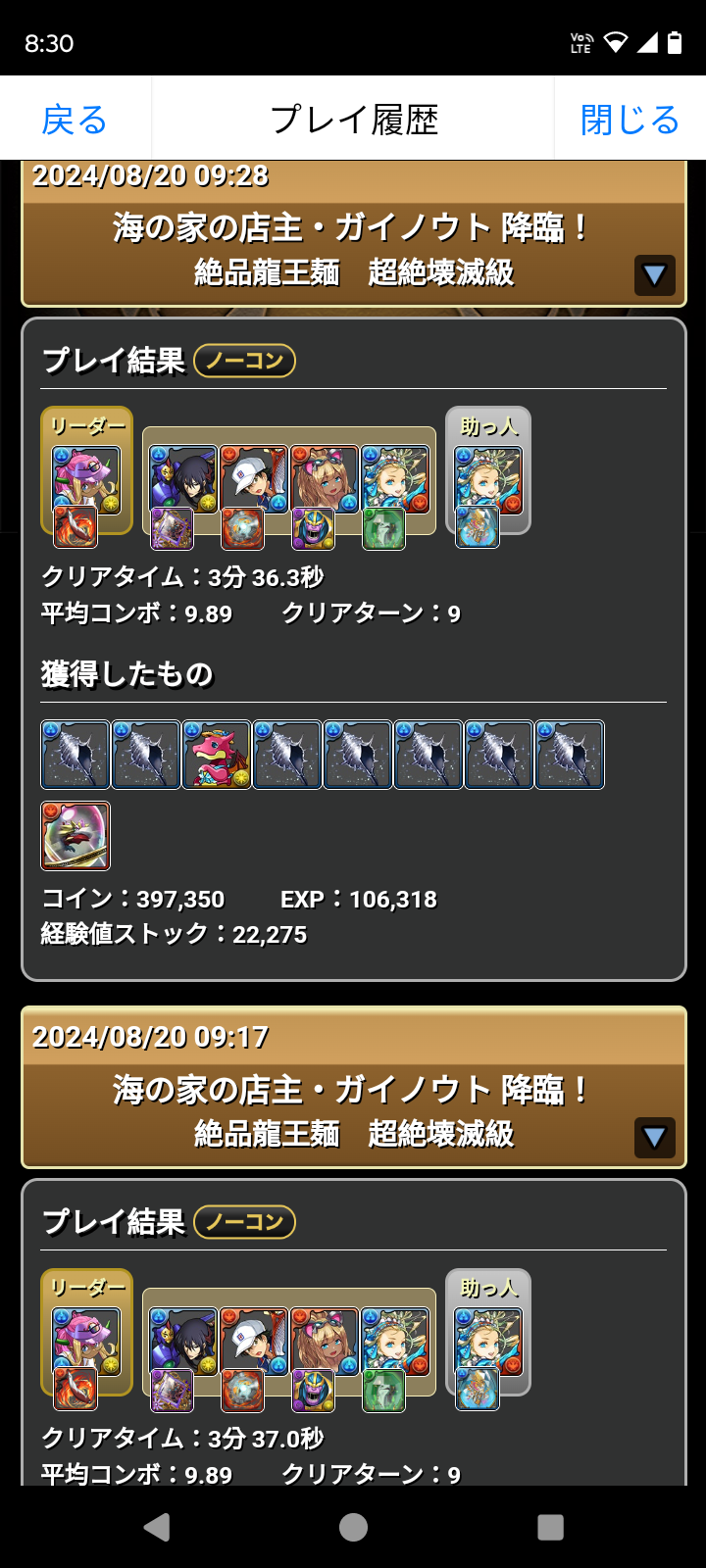Tap the system back button
The image size is (706, 1568).
157,1527
